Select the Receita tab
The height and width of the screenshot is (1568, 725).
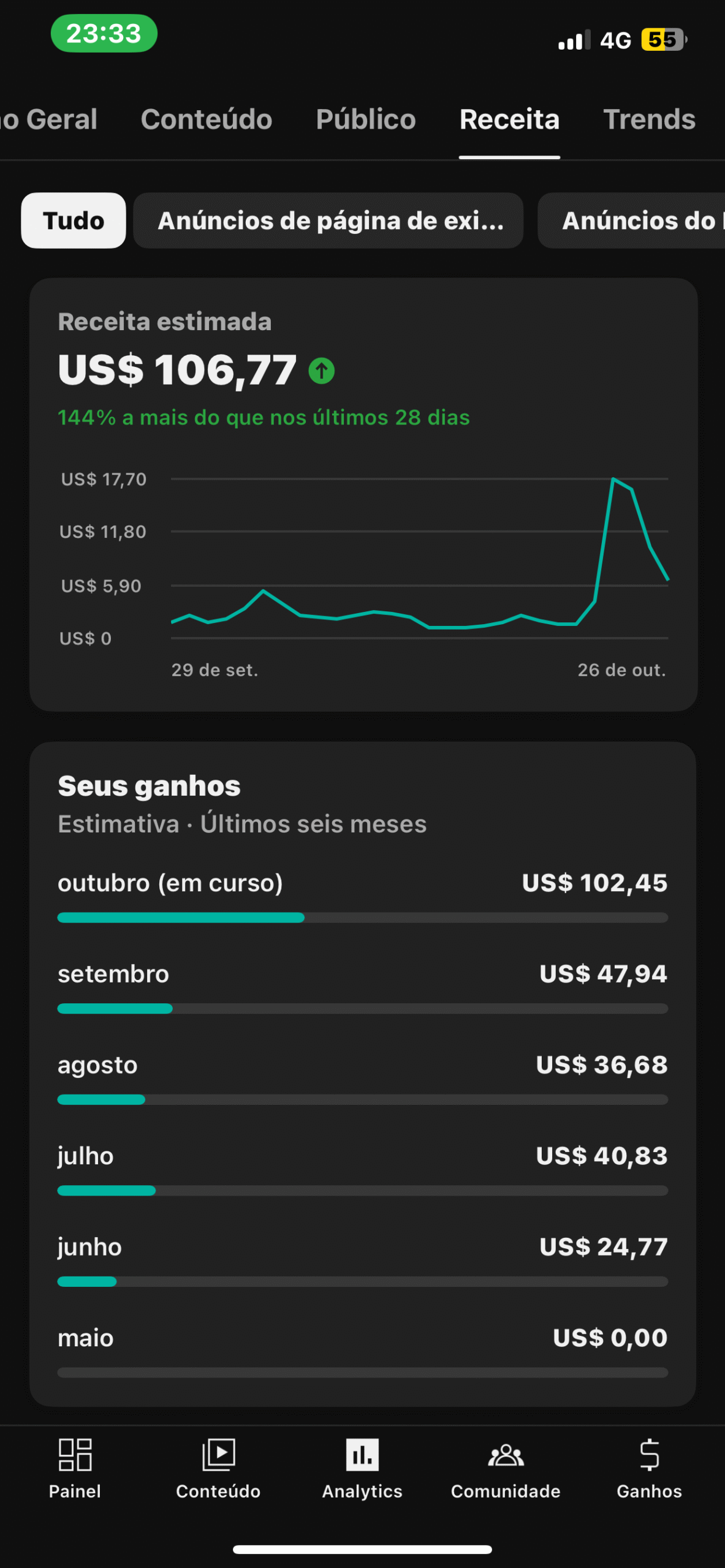(x=509, y=119)
